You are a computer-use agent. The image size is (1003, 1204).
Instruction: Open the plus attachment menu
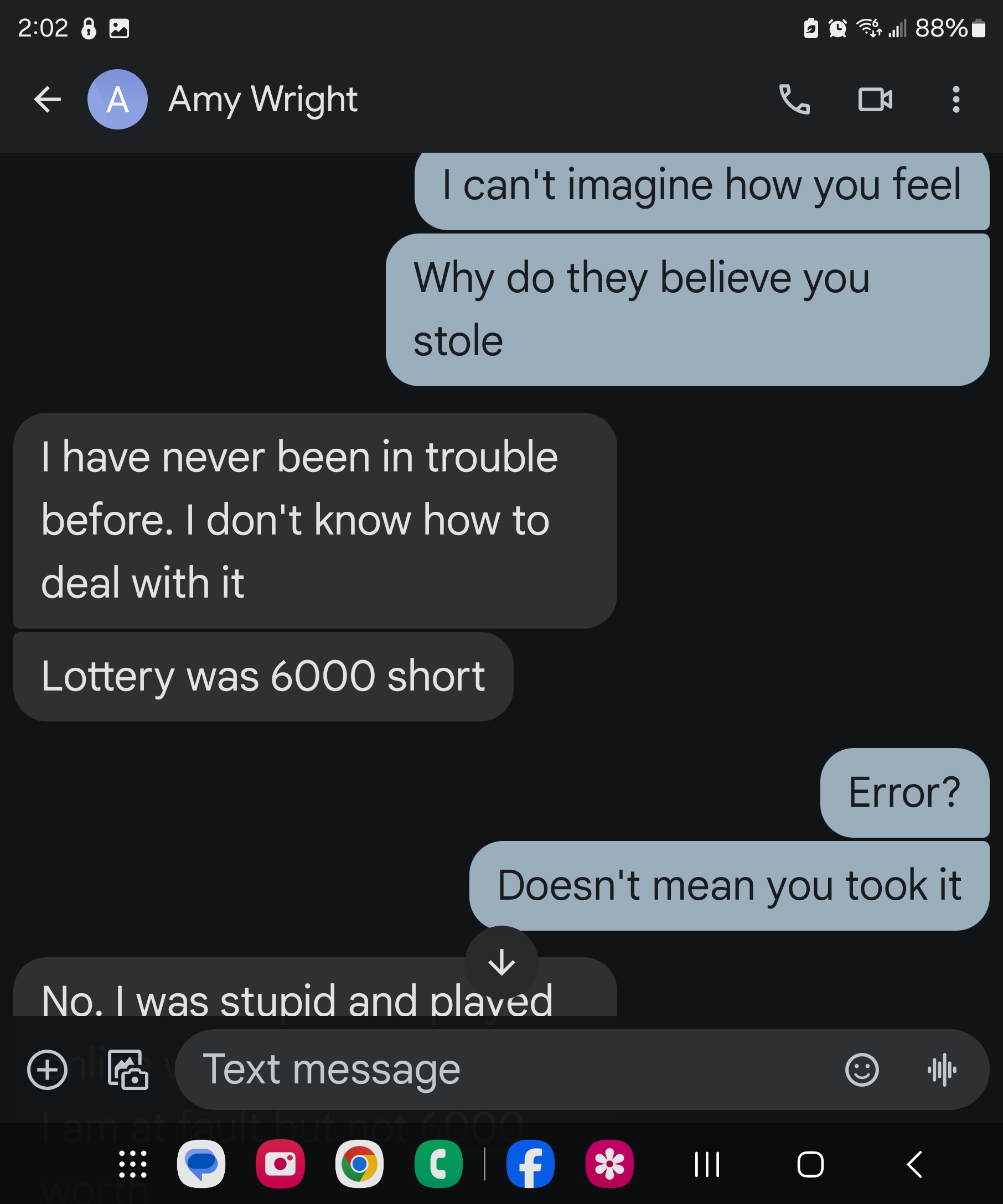click(47, 1069)
